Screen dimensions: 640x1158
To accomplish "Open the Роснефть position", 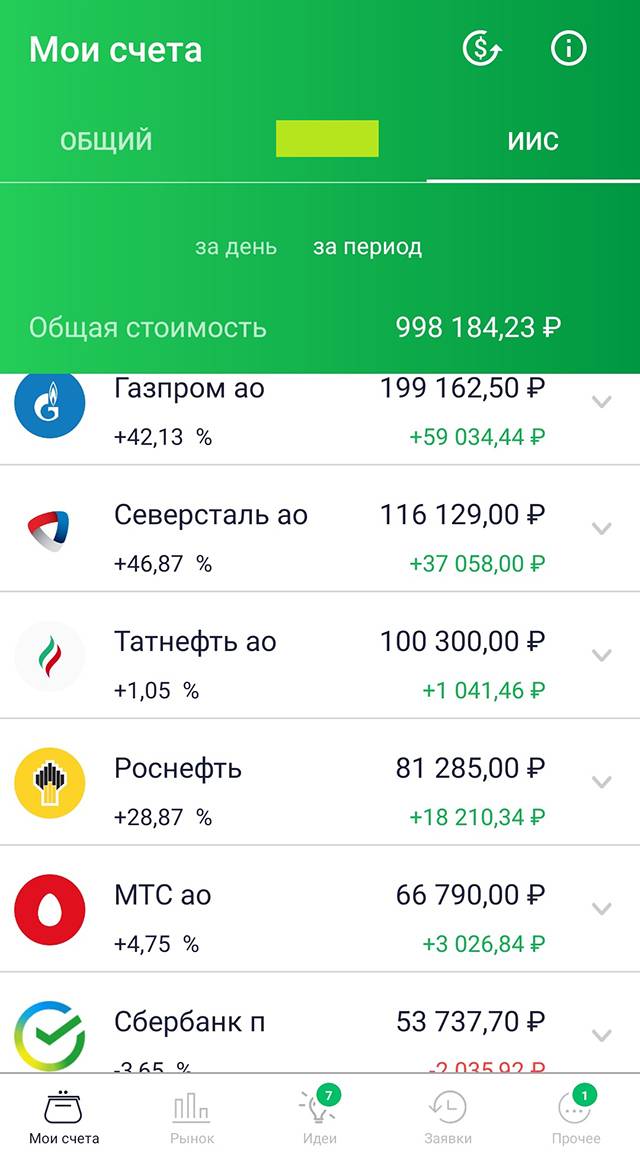I will 320,782.
